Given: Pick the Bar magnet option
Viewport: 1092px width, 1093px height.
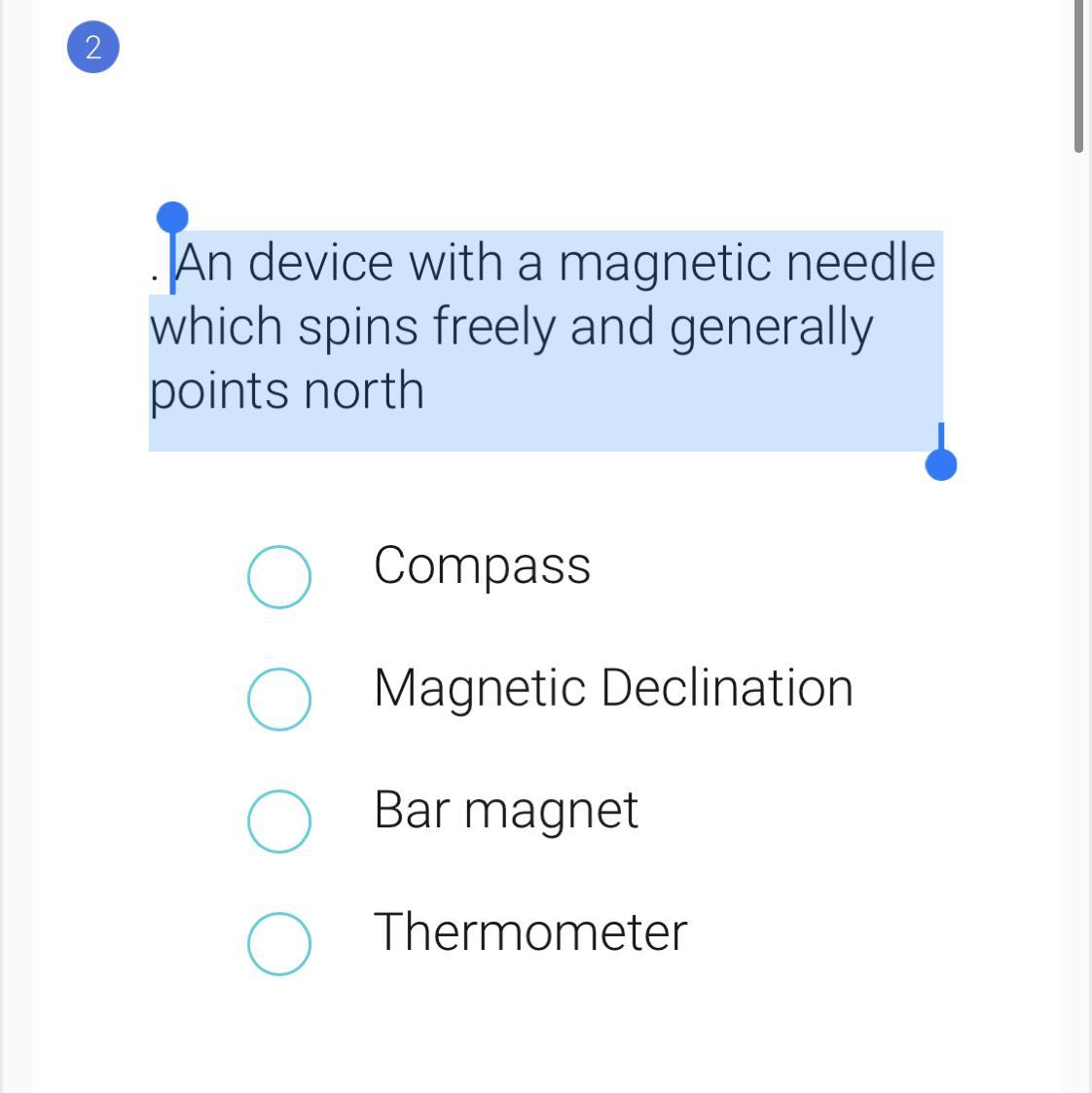Looking at the screenshot, I should (278, 821).
